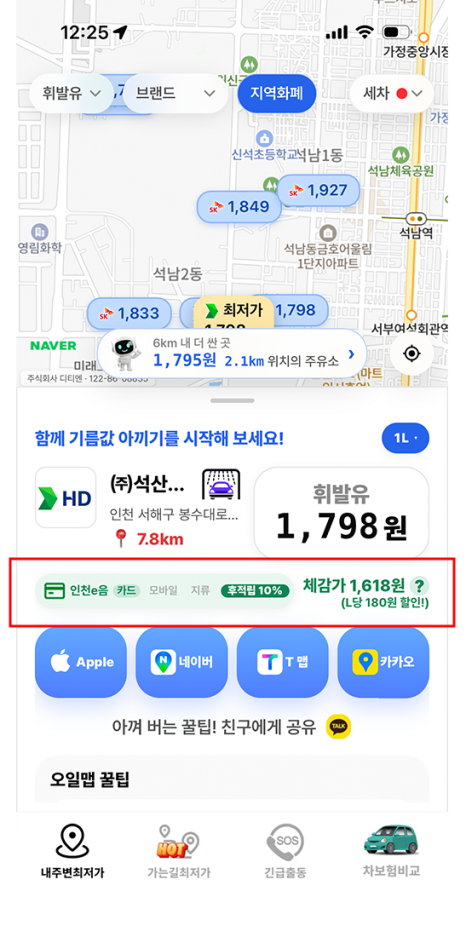Select the 지역화폐 chip
The image size is (466, 937).
click(276, 94)
